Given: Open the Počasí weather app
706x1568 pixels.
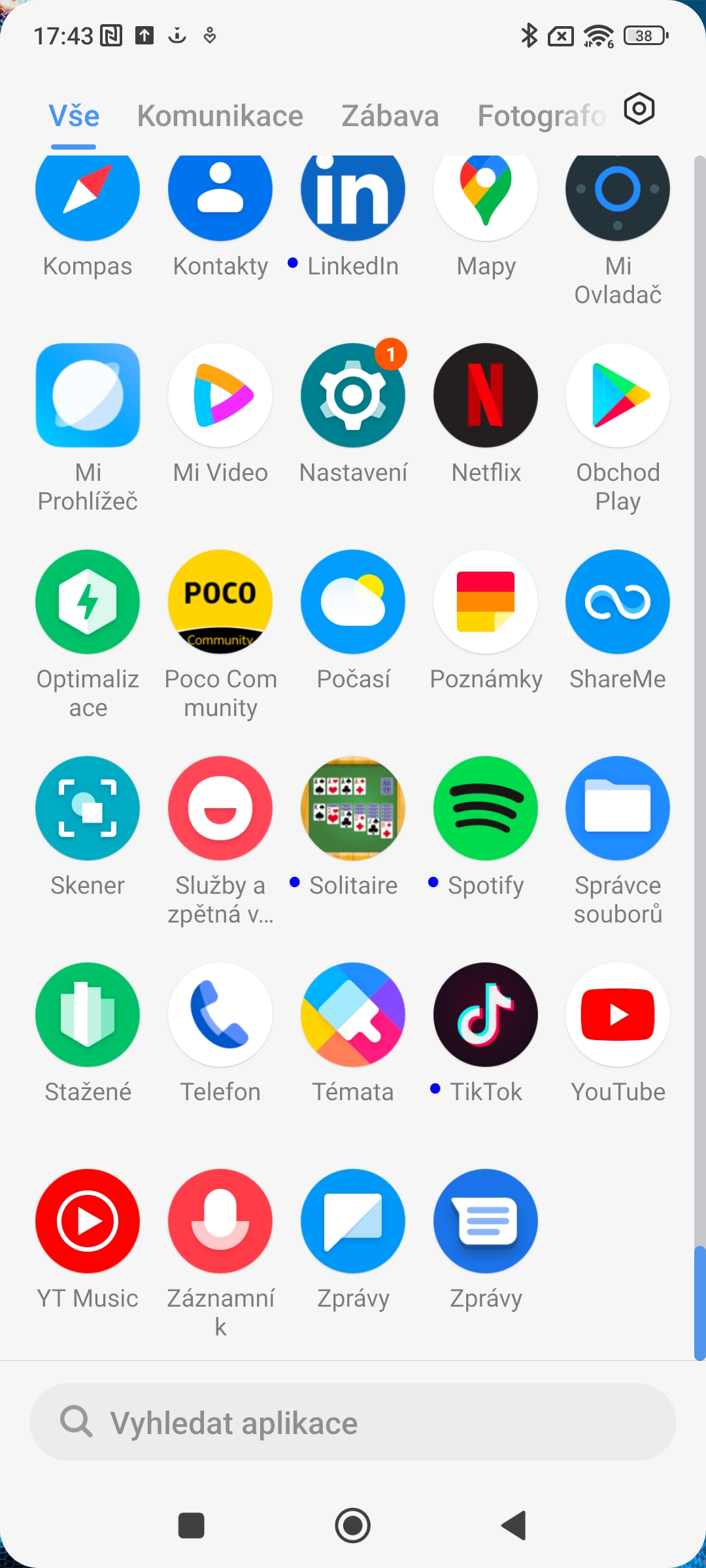Looking at the screenshot, I should click(353, 602).
